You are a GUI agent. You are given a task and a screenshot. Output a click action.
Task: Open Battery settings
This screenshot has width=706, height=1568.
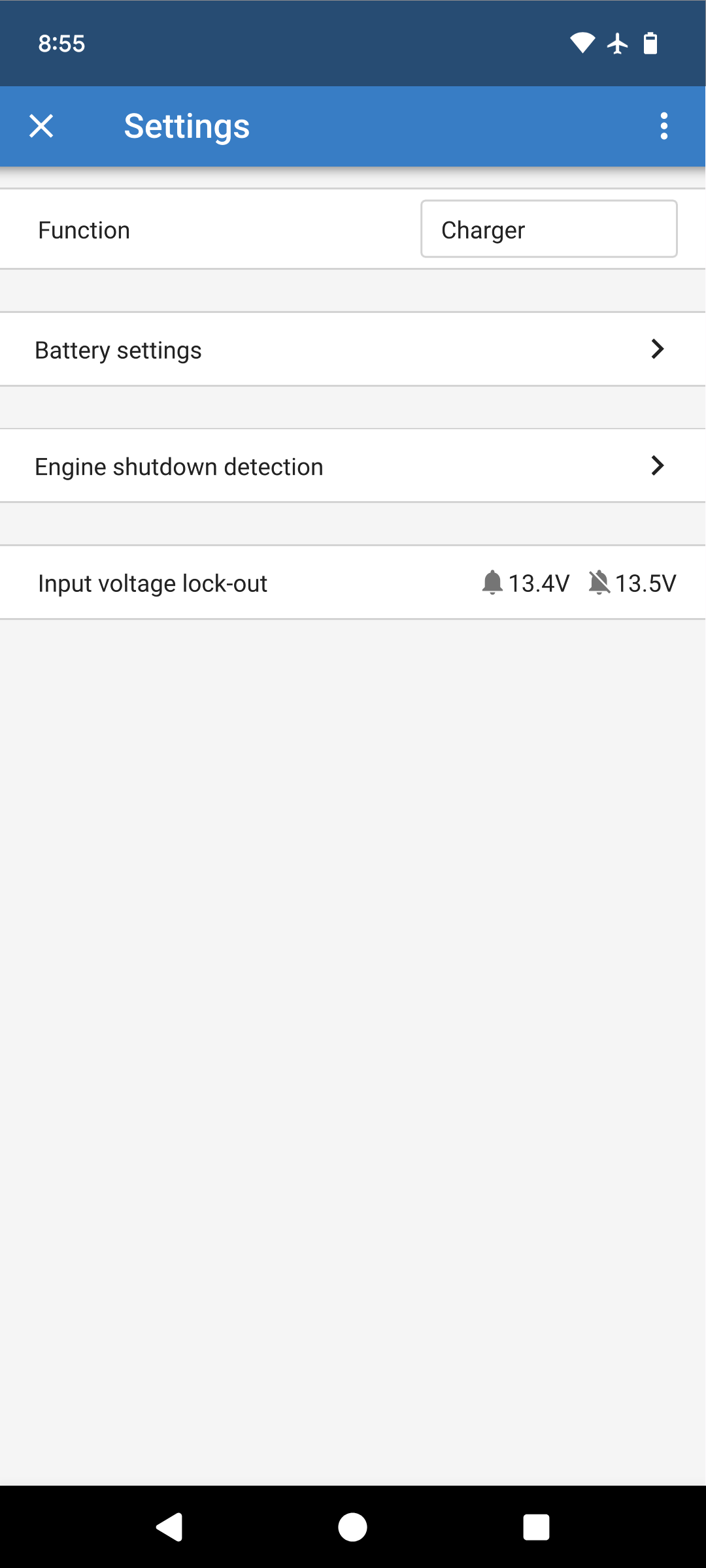[353, 350]
